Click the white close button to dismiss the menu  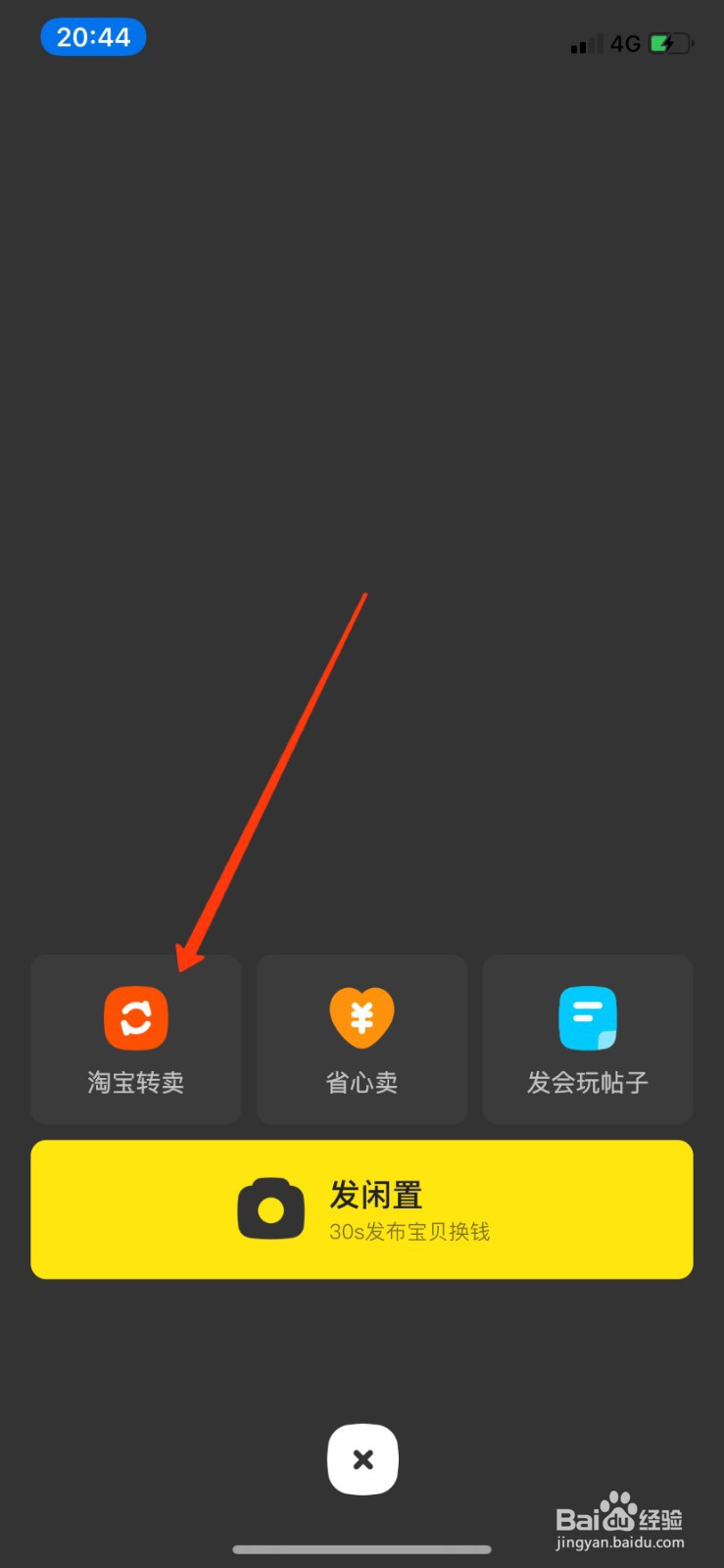coord(362,1459)
